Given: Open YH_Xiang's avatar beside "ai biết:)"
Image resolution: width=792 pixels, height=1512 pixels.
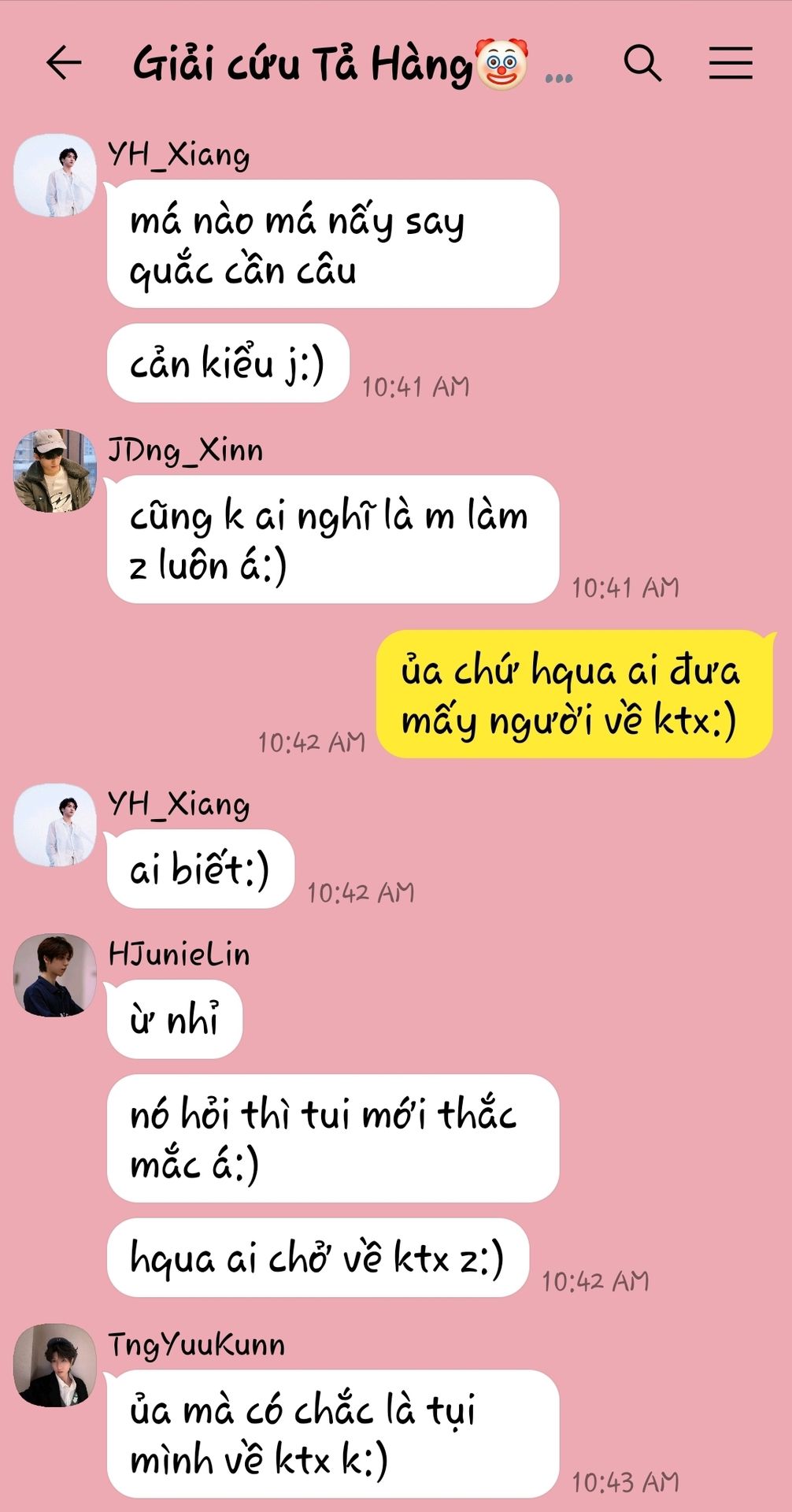Looking at the screenshot, I should tap(55, 825).
